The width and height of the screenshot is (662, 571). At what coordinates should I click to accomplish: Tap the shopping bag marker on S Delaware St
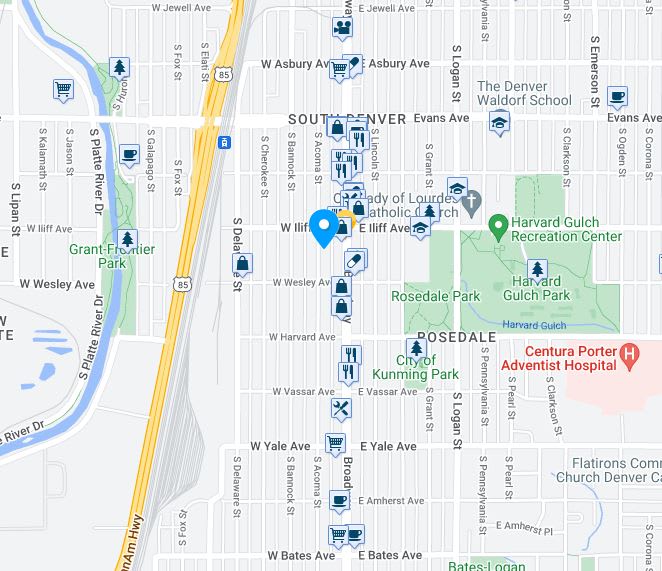(241, 264)
